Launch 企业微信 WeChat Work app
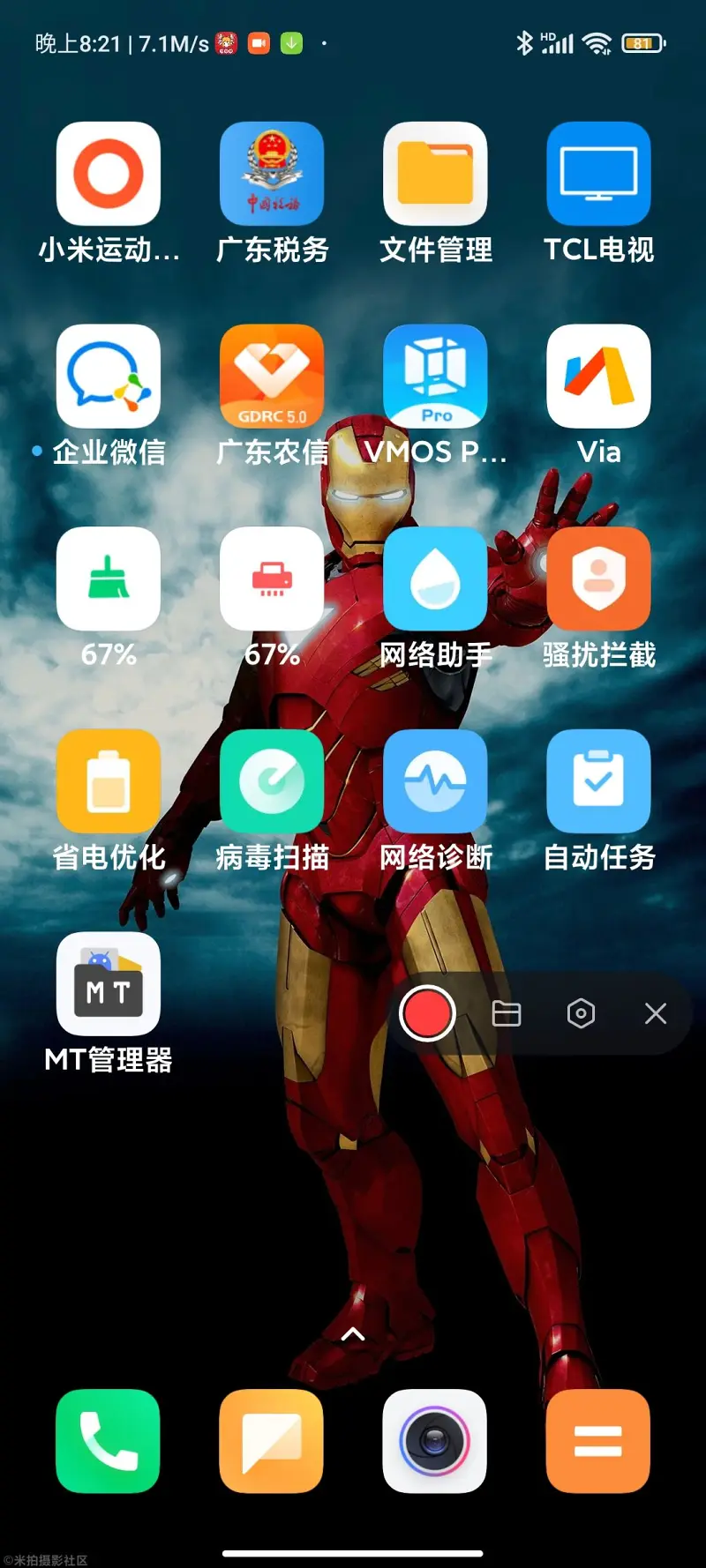Screen dimensions: 706x1568 tap(108, 376)
